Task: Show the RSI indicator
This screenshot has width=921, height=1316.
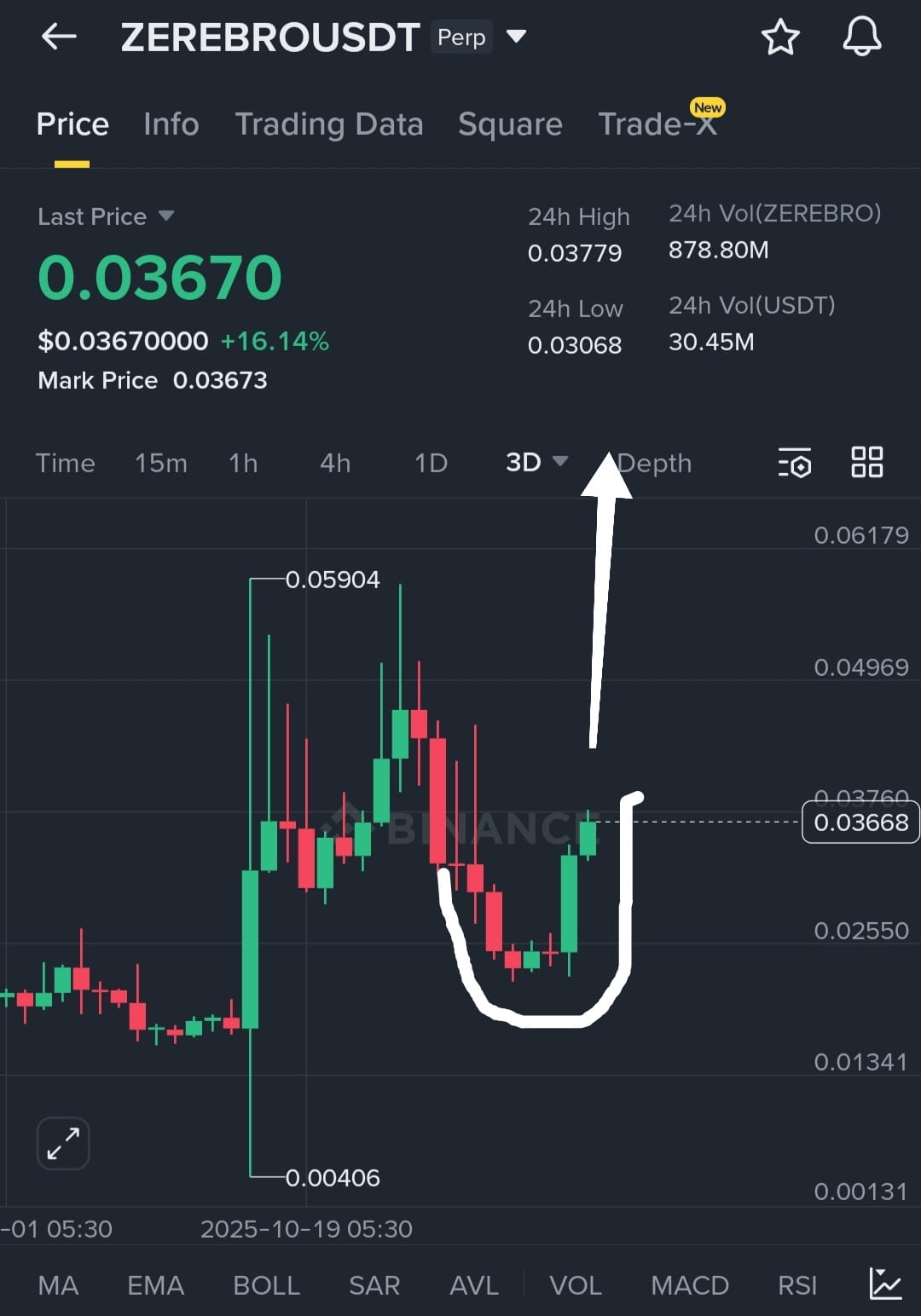Action: pyautogui.click(x=796, y=1284)
